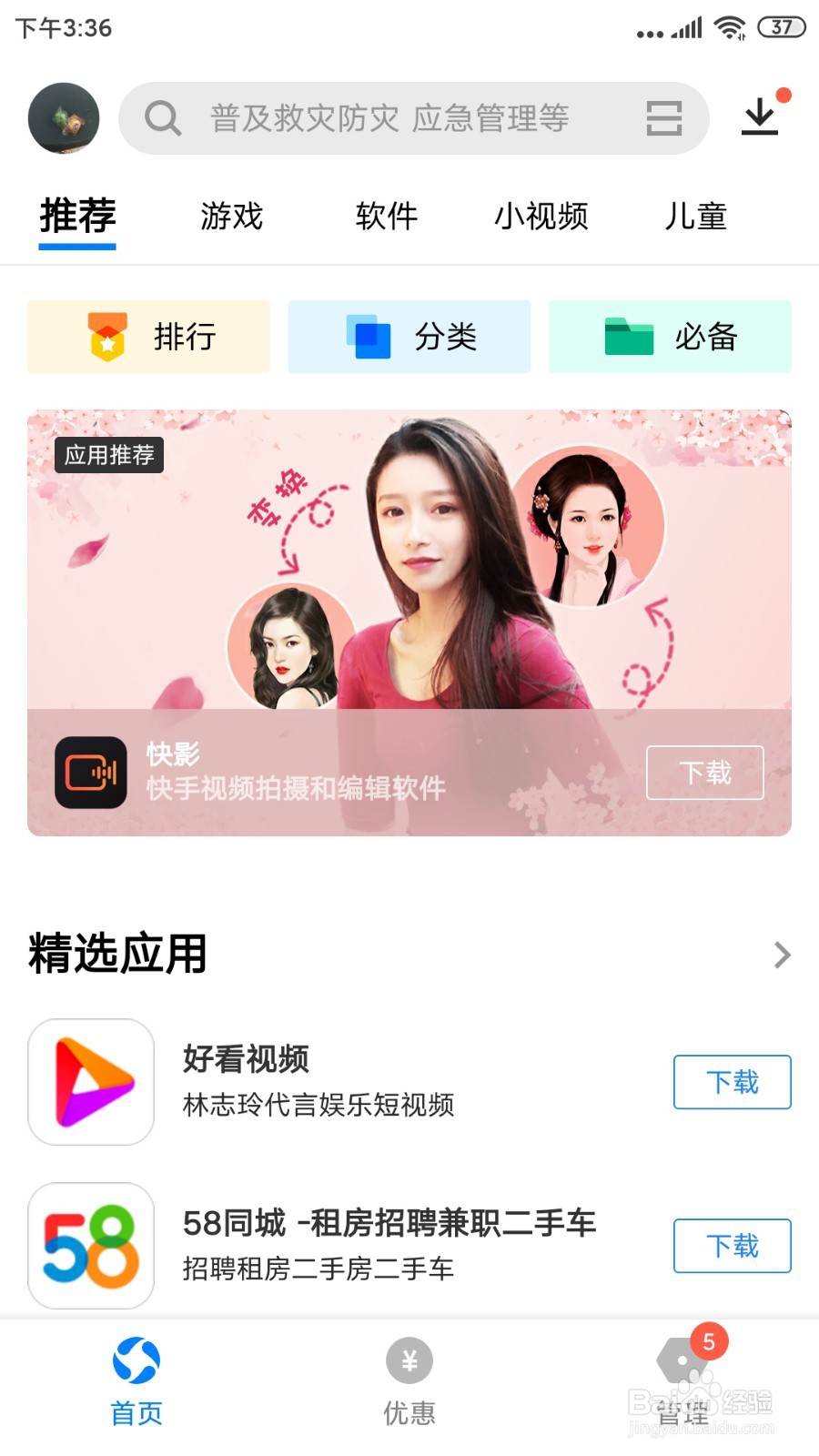Image resolution: width=819 pixels, height=1456 pixels.
Task: Open the 必备 essentials icon
Action: tap(628, 337)
